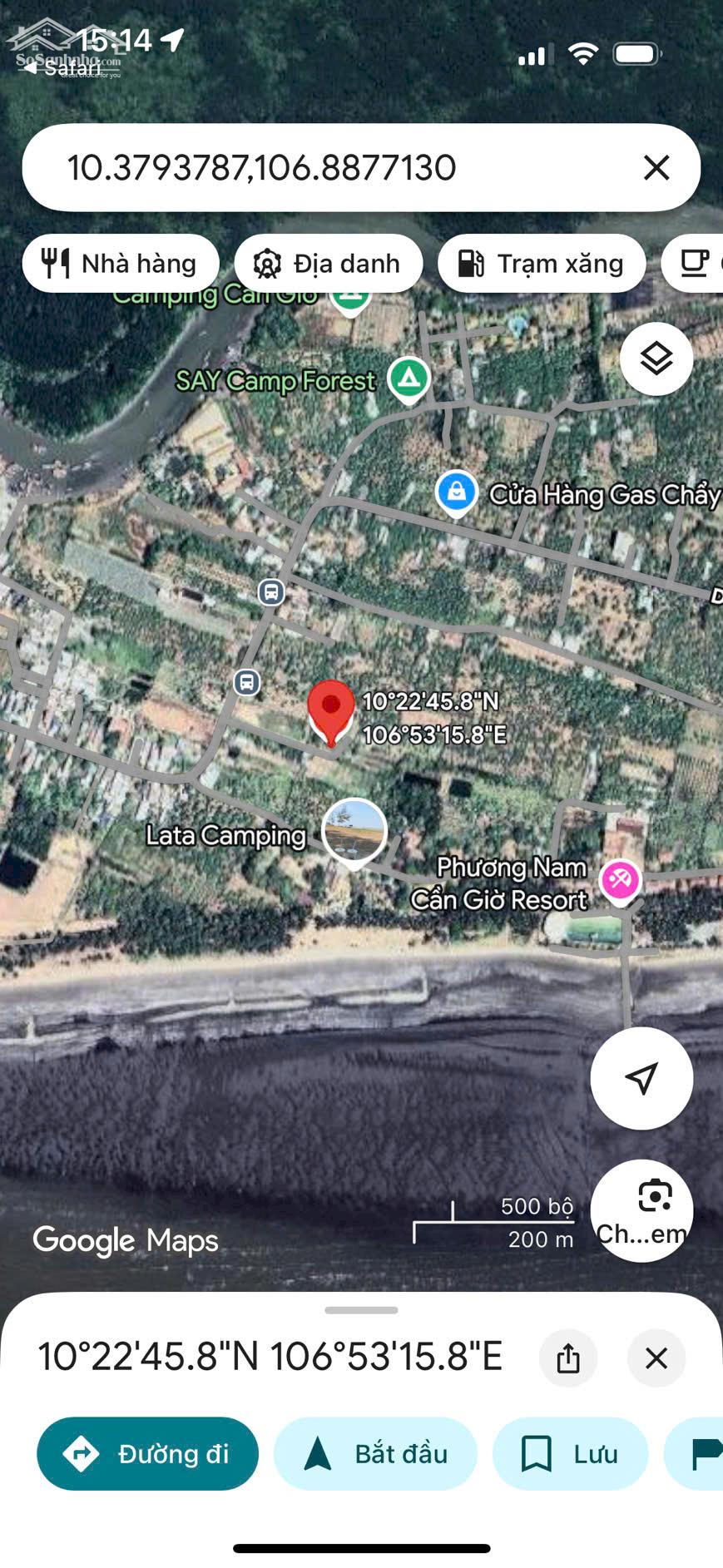Get directions with Đường đi

[x=147, y=1454]
